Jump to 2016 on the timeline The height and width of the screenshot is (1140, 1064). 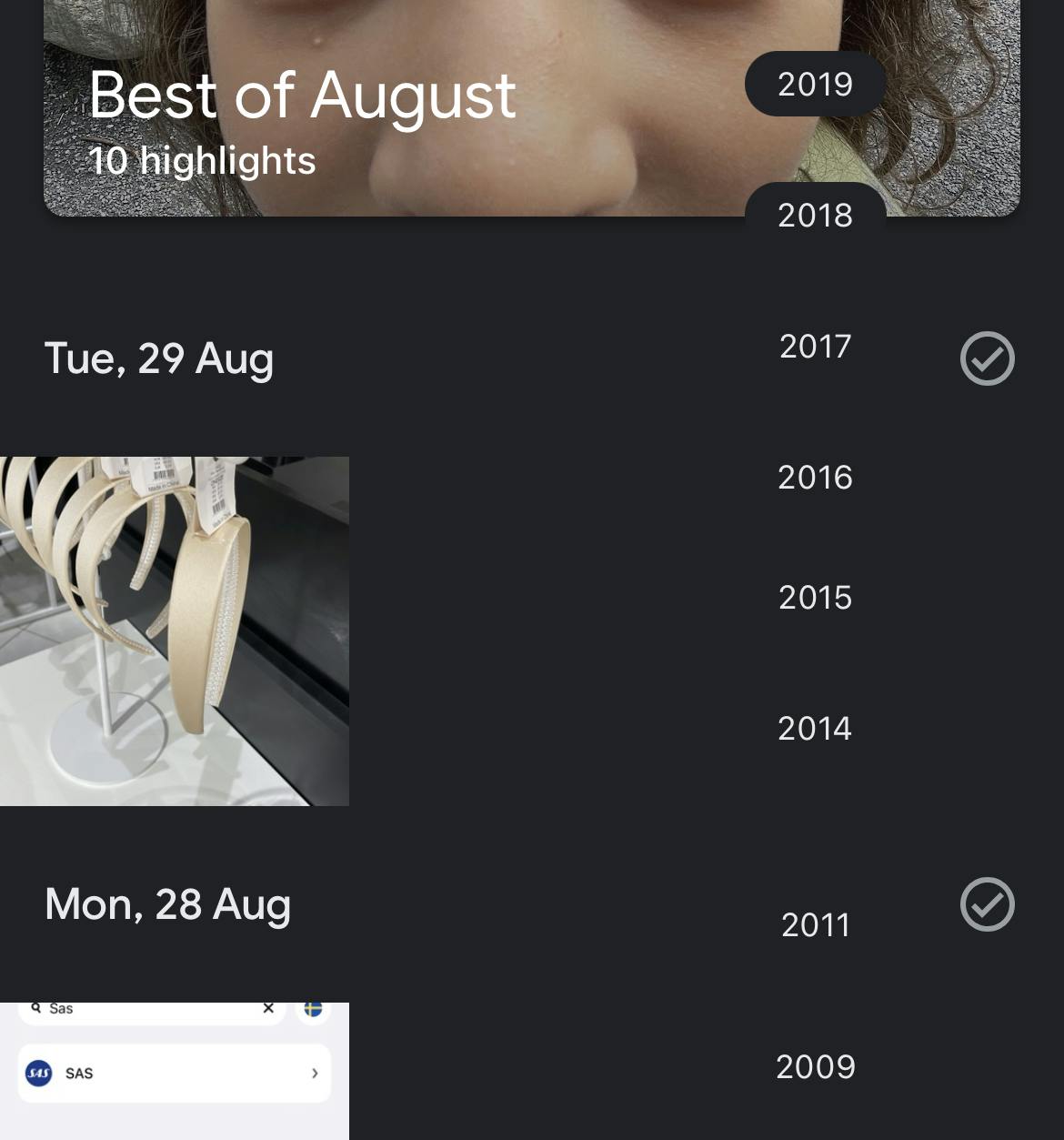pos(815,478)
